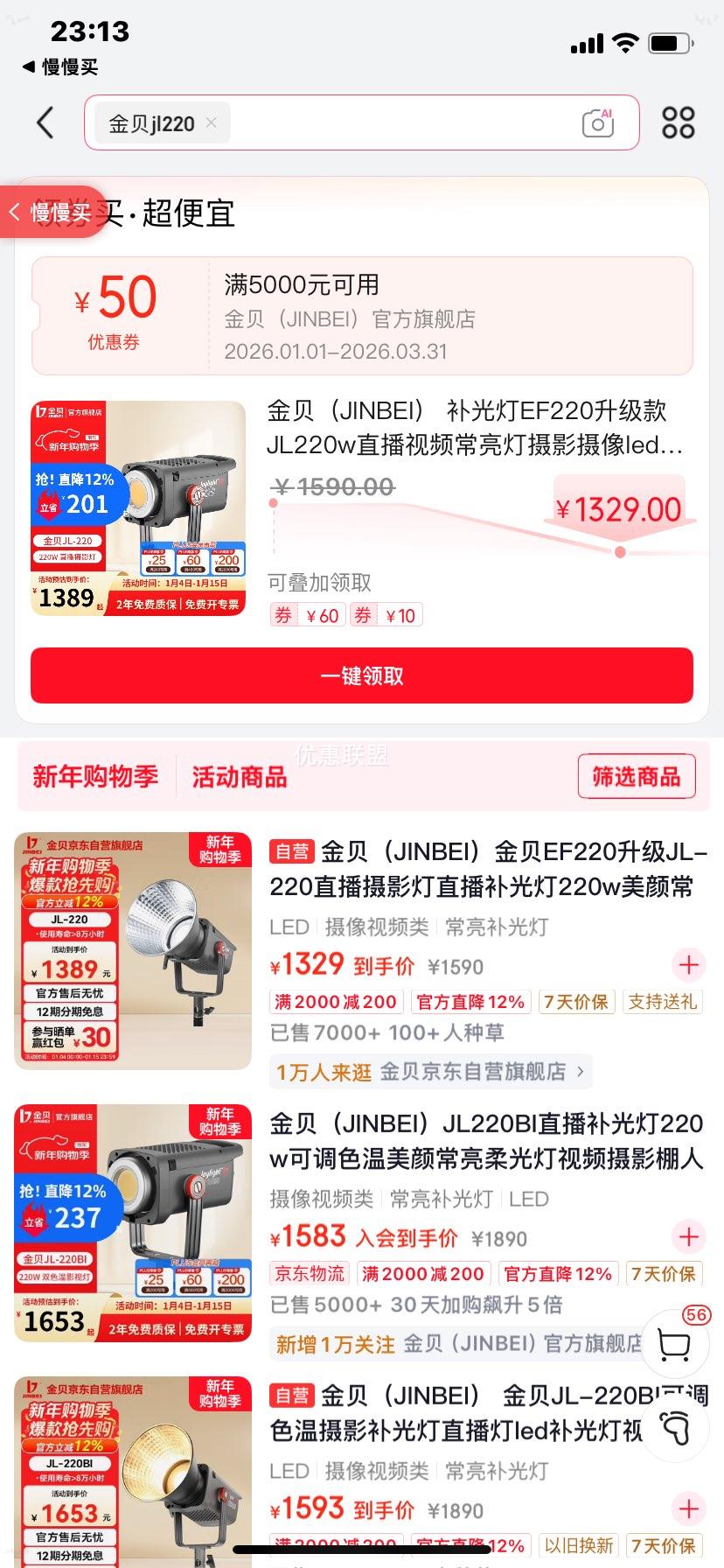Add the ¥1329 JL-220 light via plus icon
This screenshot has height=1568, width=724.
[688, 965]
